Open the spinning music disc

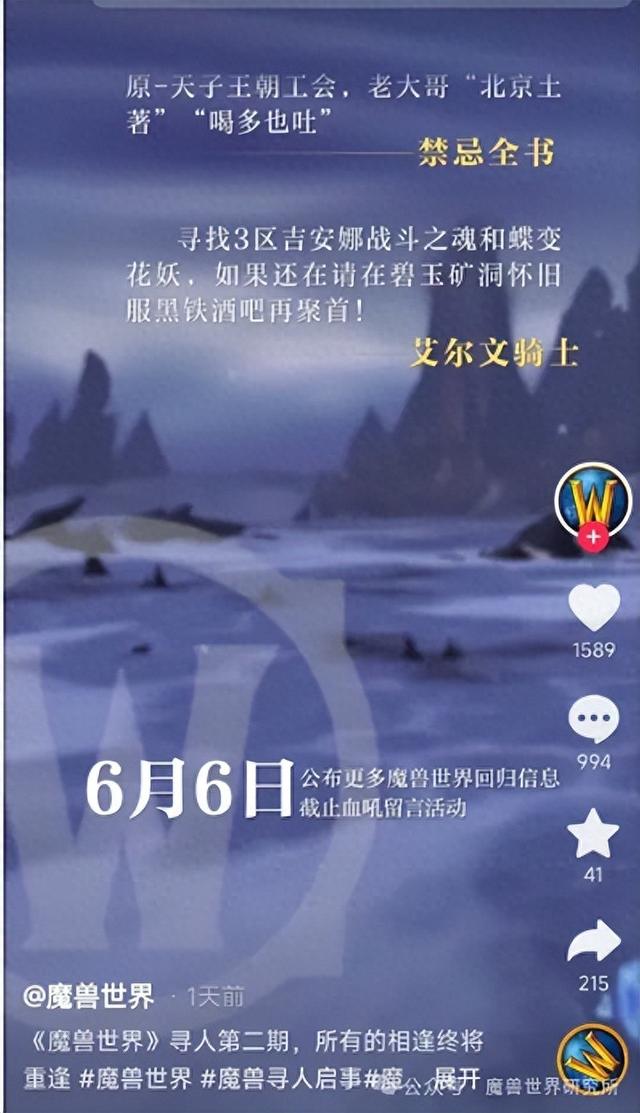pos(593,1059)
